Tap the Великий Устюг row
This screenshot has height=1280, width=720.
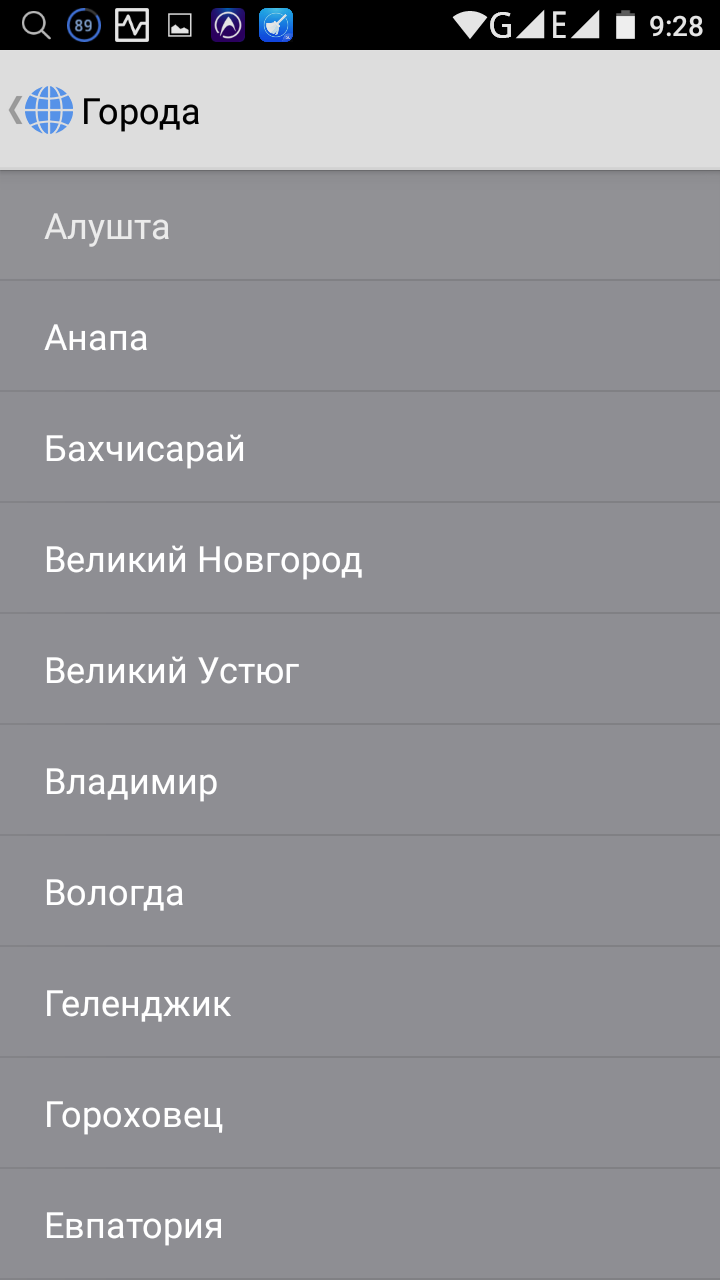coord(172,671)
